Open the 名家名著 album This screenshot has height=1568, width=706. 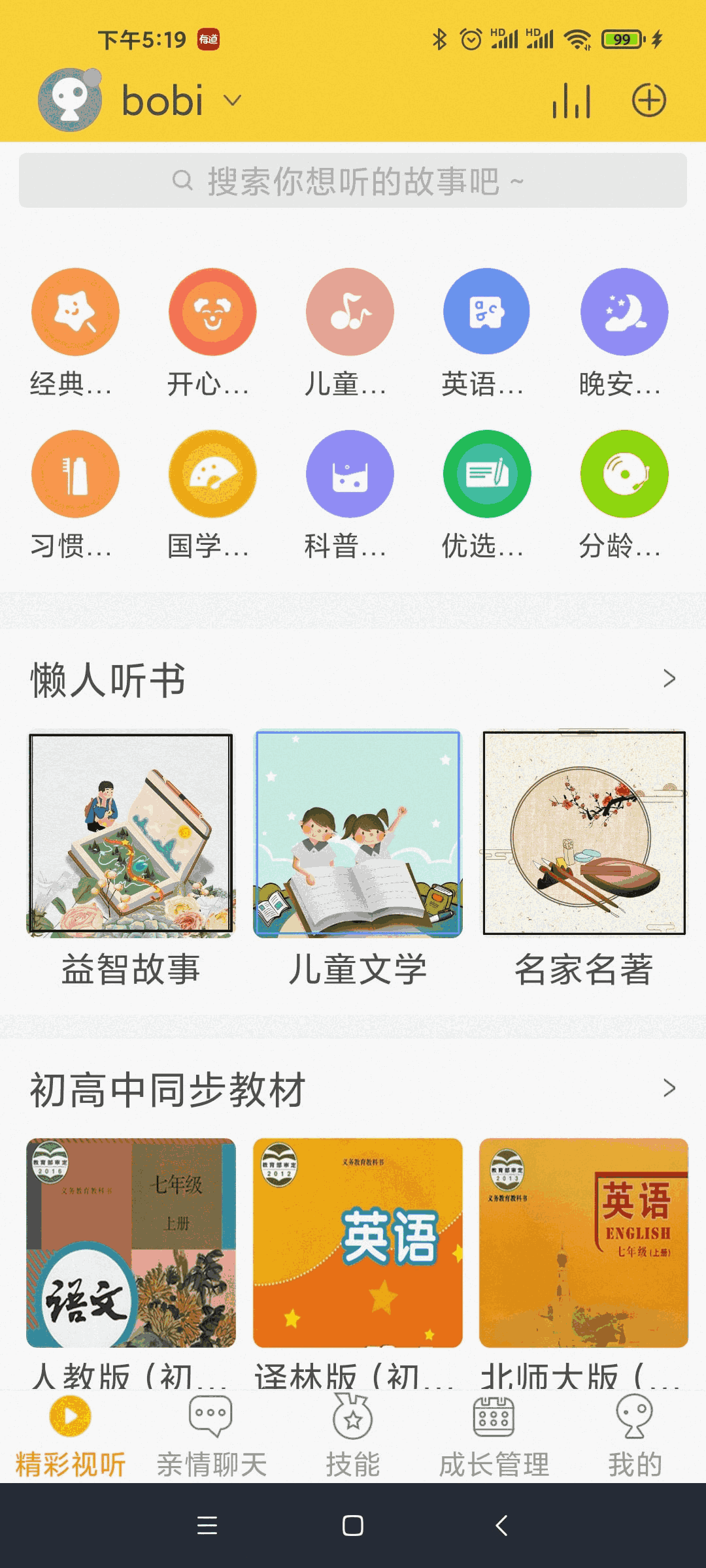(584, 834)
